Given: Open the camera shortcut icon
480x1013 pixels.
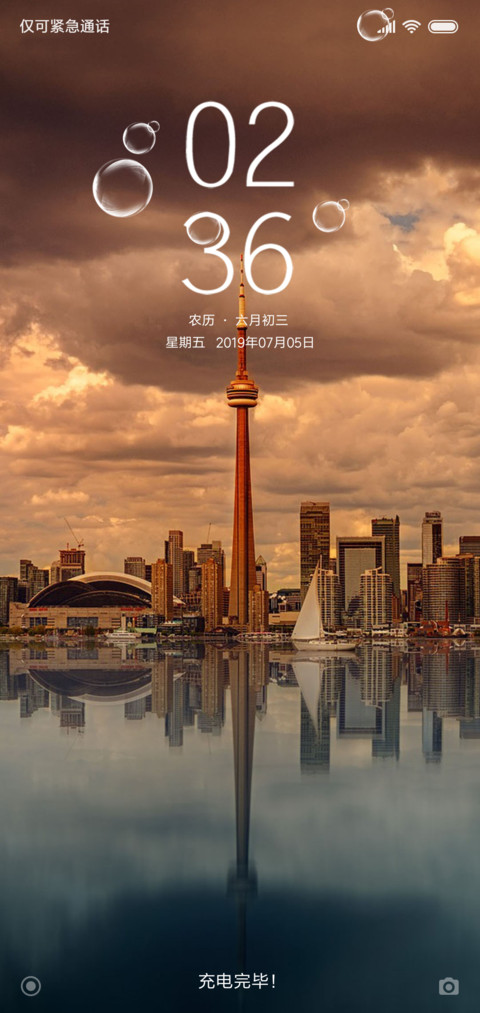Looking at the screenshot, I should pyautogui.click(x=448, y=986).
